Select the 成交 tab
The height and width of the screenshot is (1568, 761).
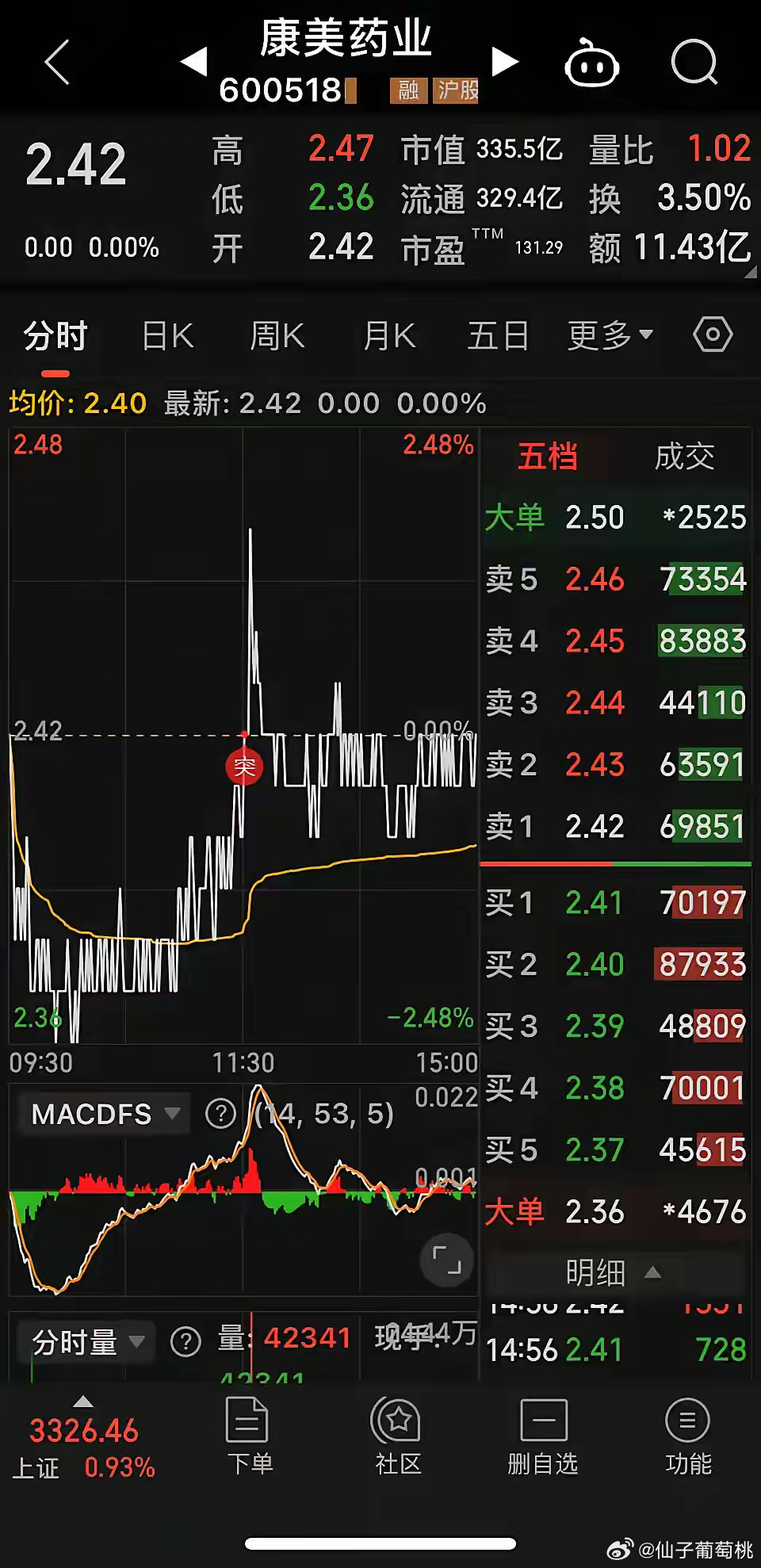click(x=684, y=457)
